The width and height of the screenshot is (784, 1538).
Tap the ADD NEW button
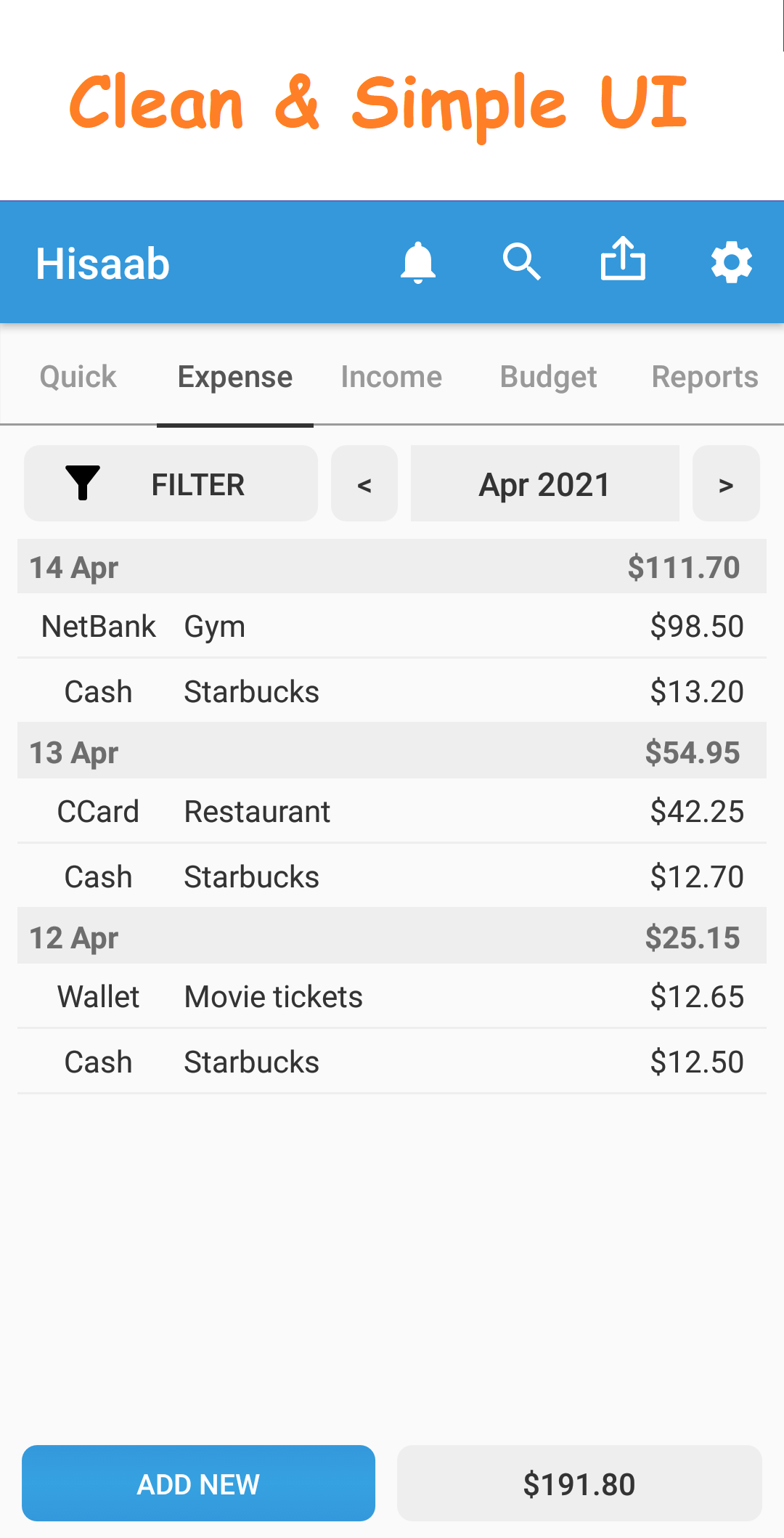(x=197, y=1484)
